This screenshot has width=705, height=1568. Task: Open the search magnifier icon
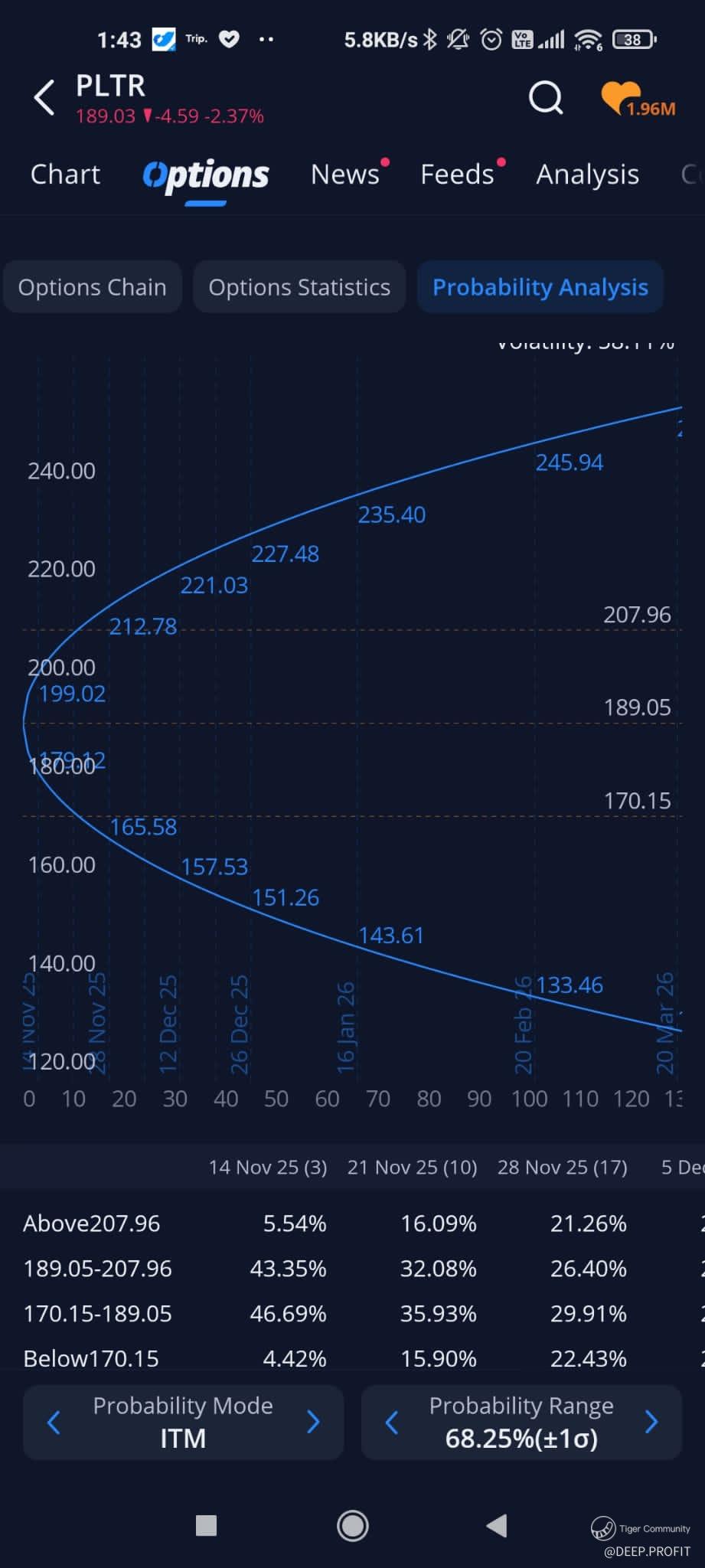[546, 98]
